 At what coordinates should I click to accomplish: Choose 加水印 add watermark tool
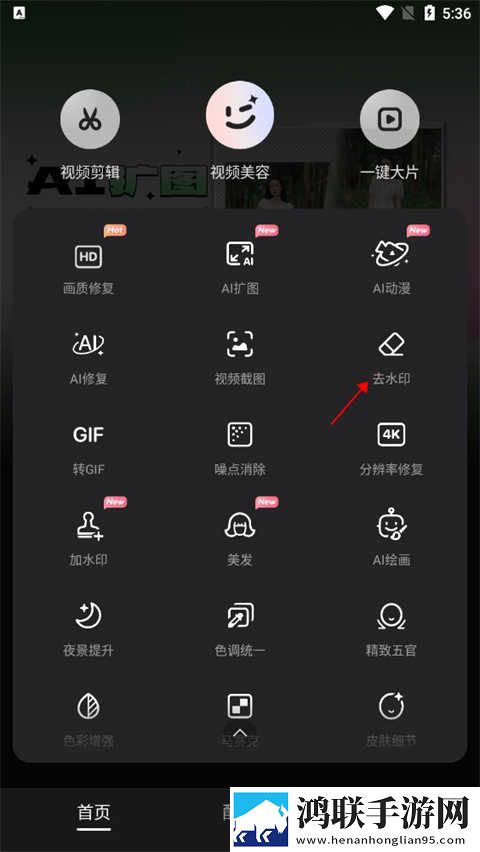[x=88, y=539]
